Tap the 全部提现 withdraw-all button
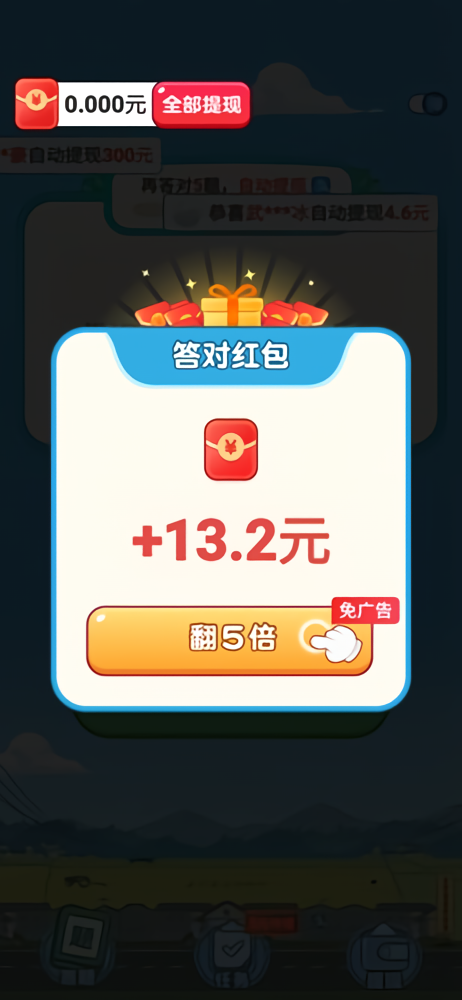Screen dimensions: 462x1000 [202, 105]
